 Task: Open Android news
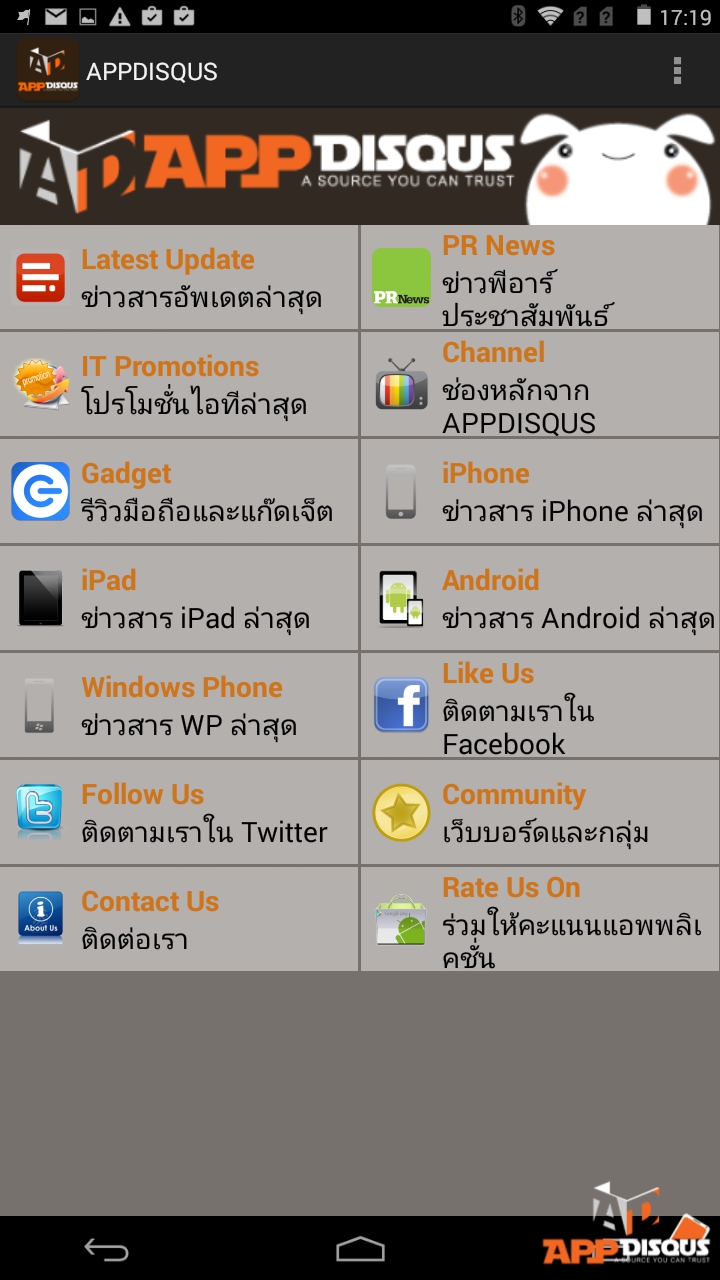coord(540,599)
